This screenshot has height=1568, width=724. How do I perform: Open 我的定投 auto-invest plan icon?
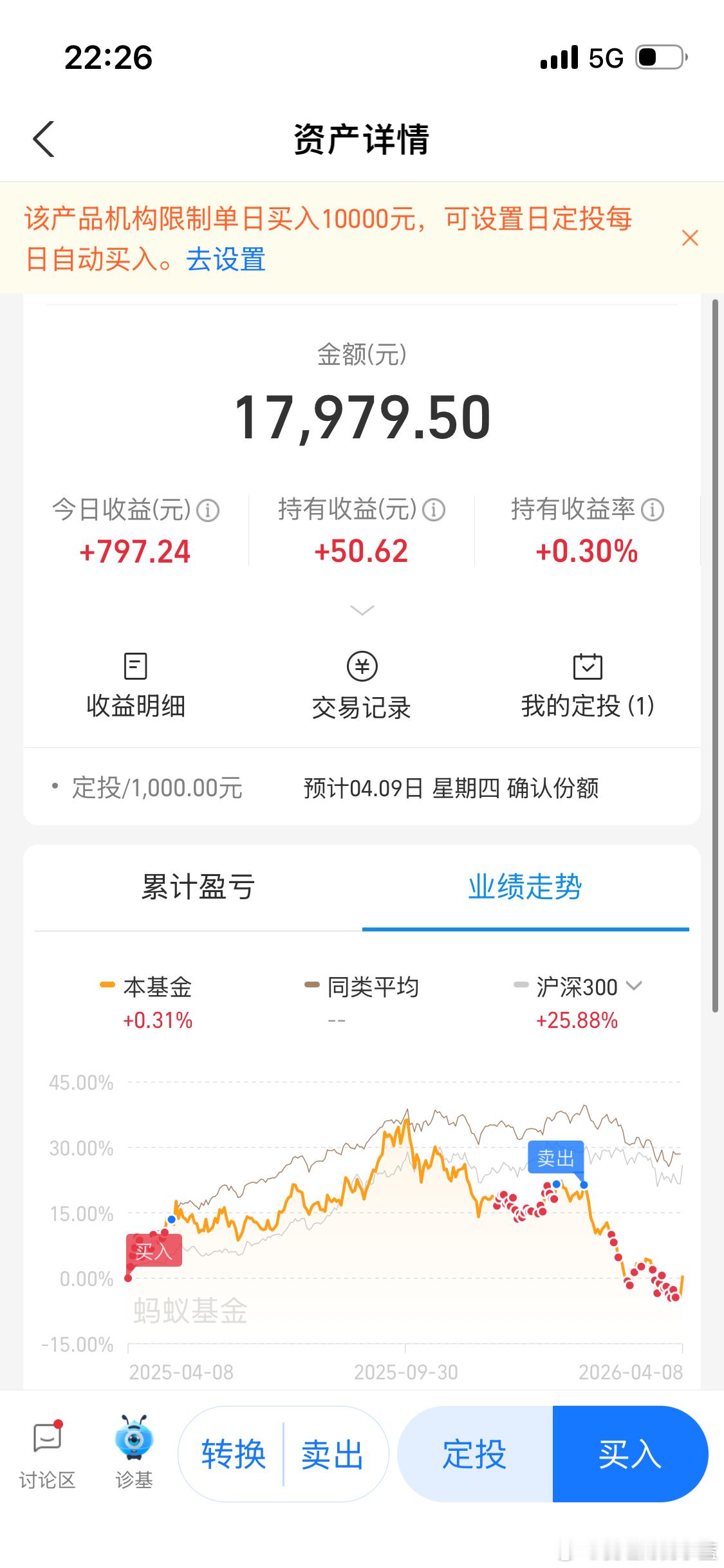[x=586, y=684]
